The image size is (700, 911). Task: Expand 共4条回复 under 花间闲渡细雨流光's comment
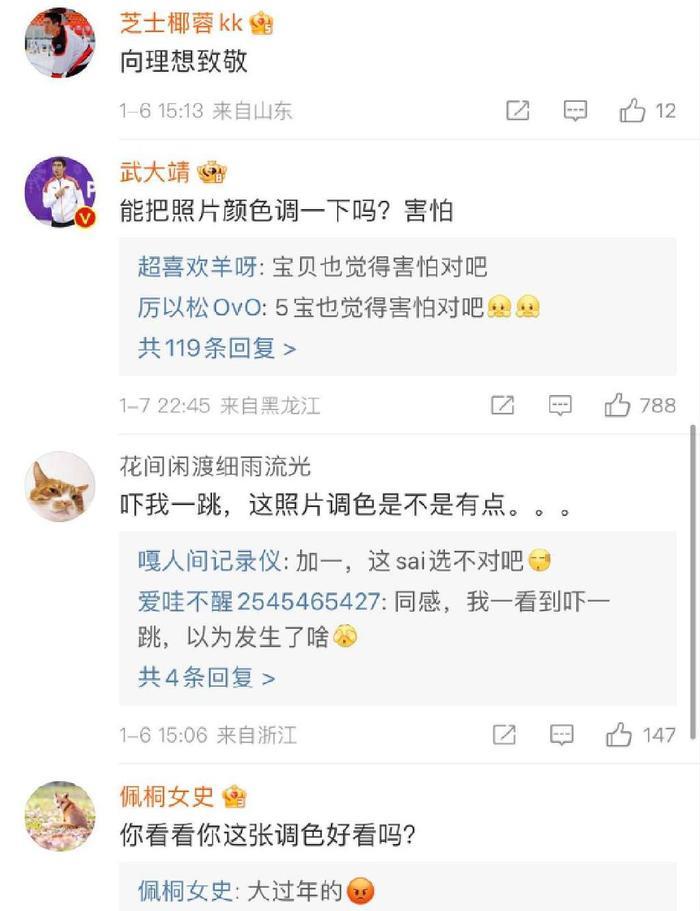click(x=206, y=677)
